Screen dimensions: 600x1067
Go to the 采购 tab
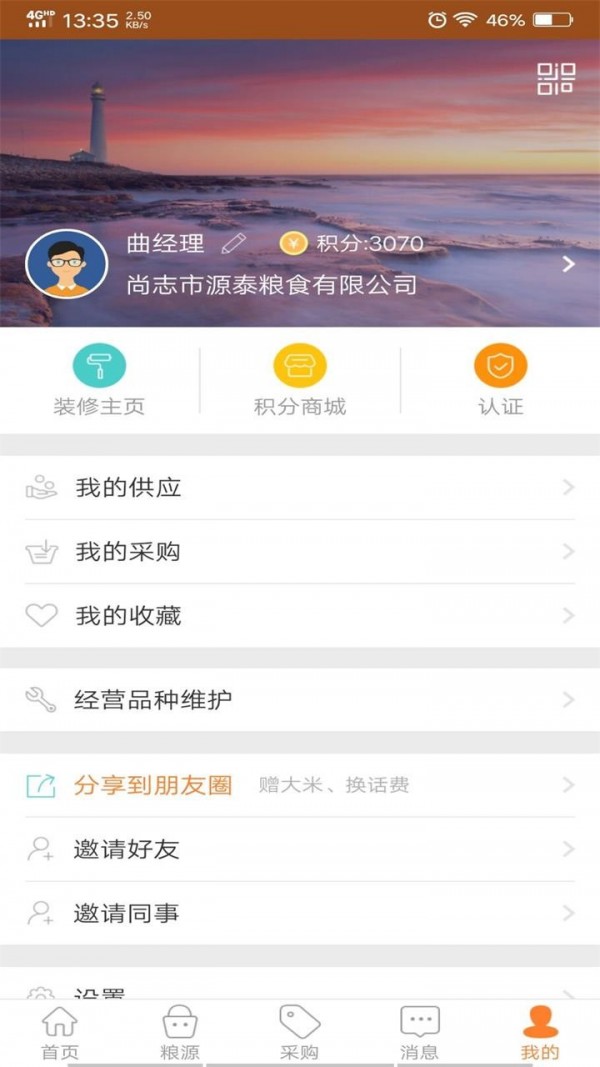300,1033
